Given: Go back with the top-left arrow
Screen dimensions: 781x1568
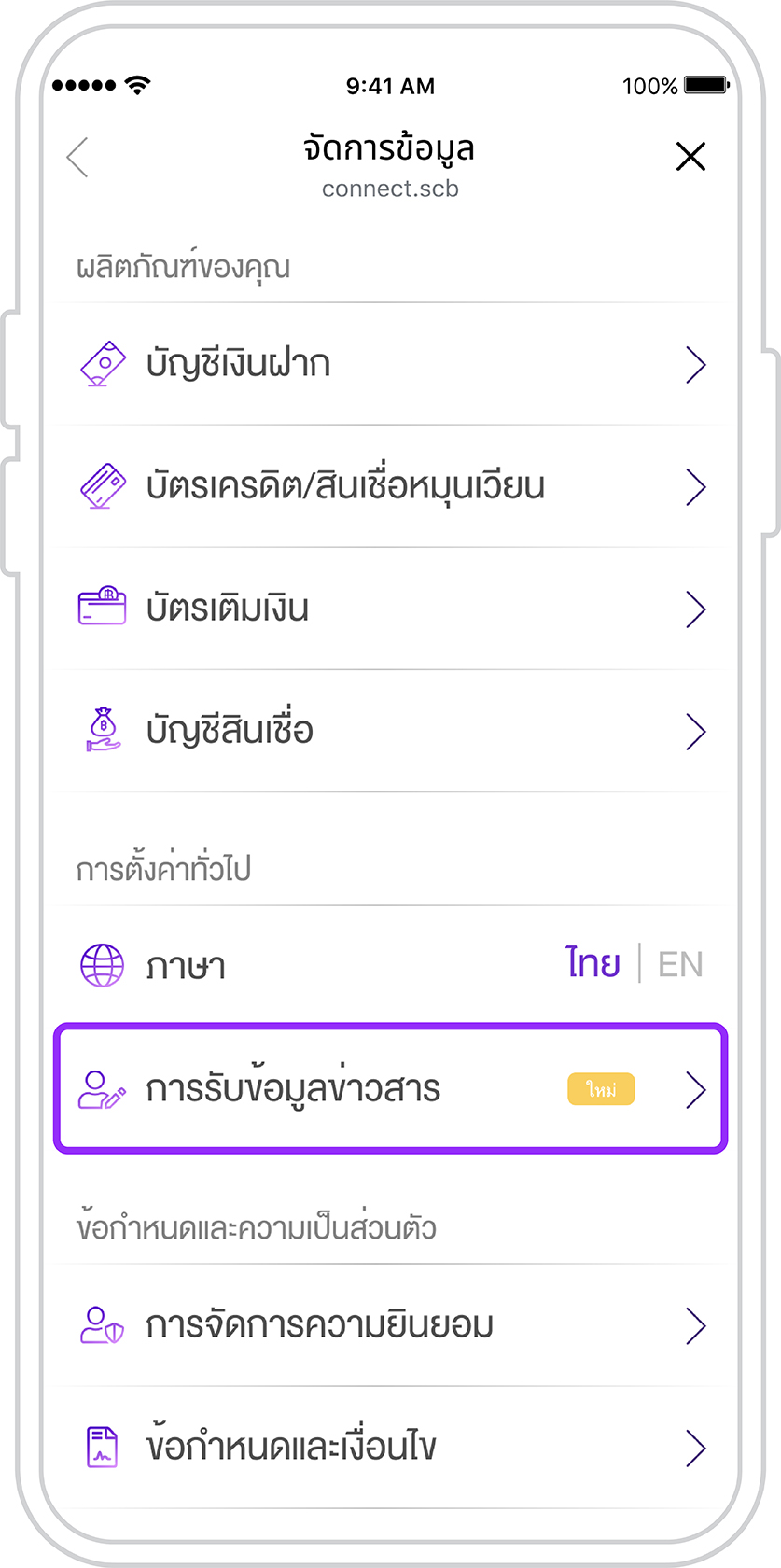Looking at the screenshot, I should [78, 157].
